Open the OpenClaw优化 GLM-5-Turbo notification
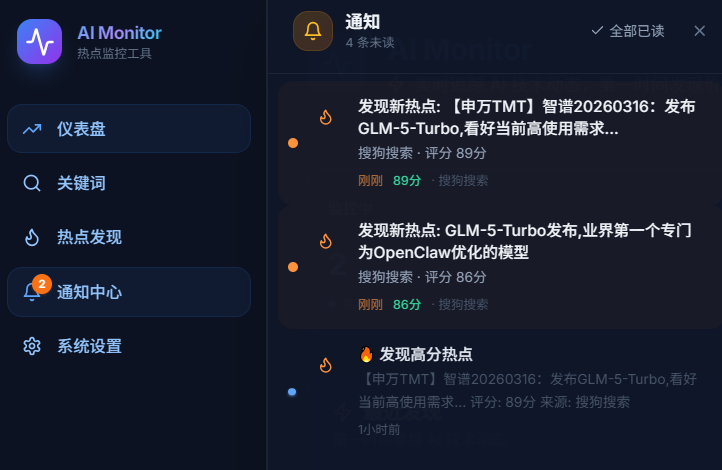 500,267
